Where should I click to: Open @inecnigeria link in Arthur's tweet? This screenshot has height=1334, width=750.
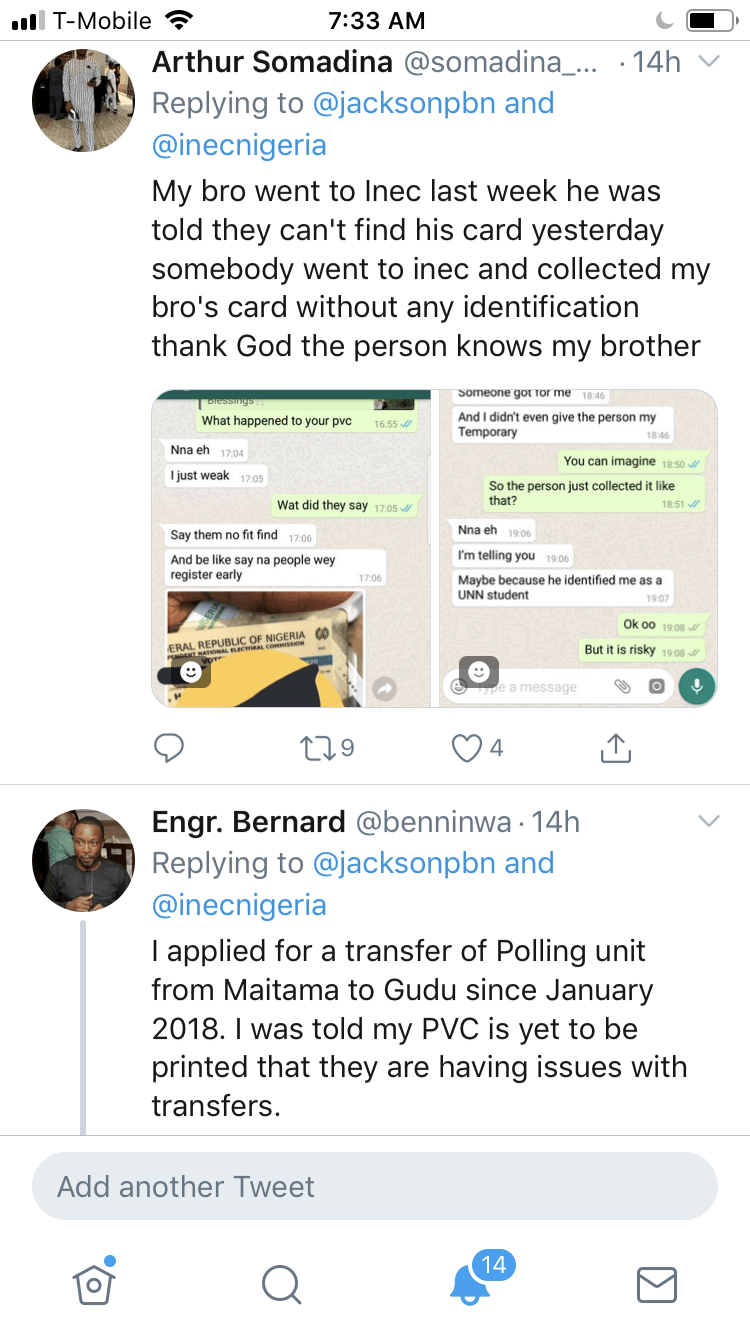pyautogui.click(x=239, y=145)
